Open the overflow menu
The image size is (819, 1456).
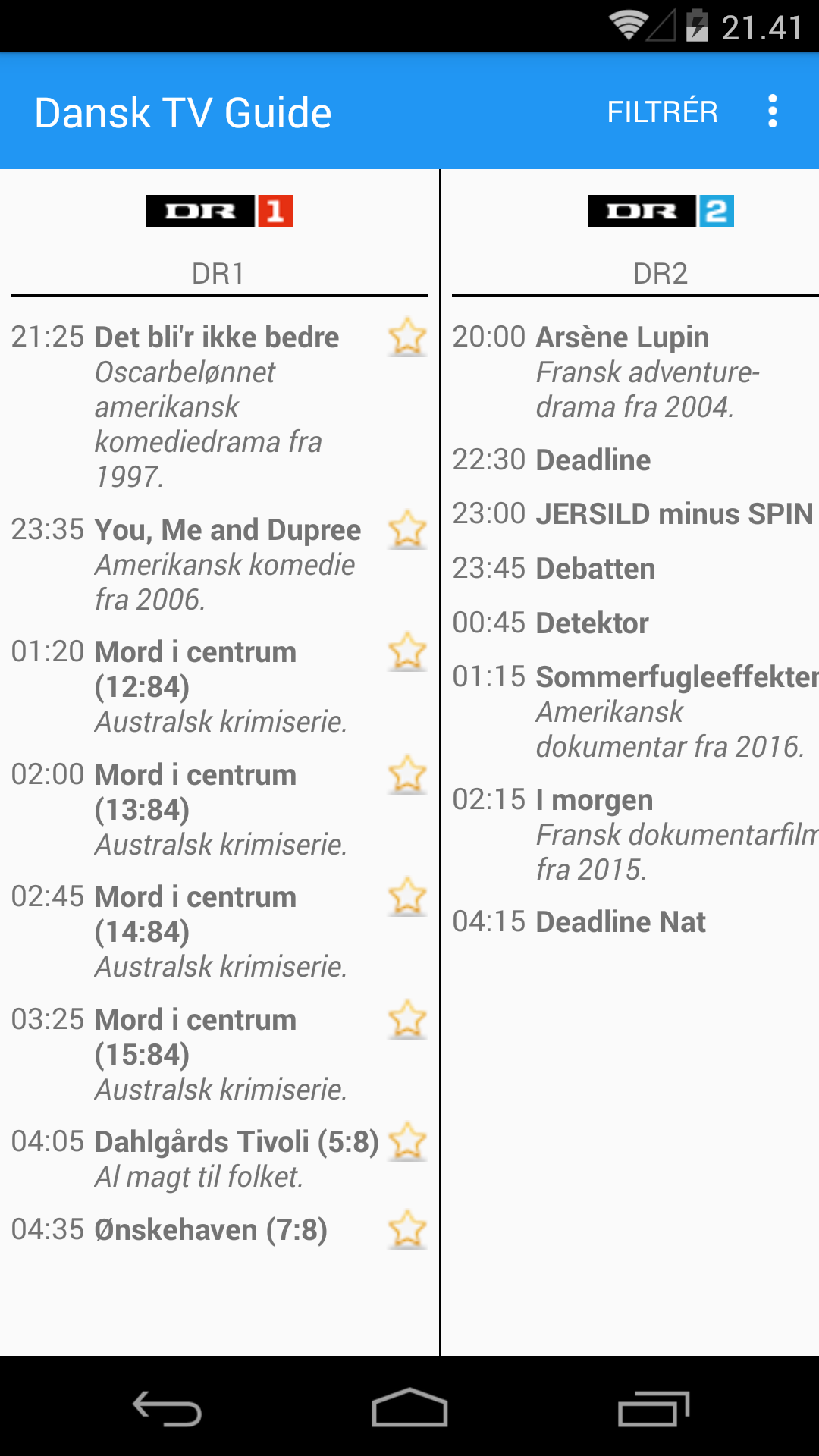(x=772, y=111)
